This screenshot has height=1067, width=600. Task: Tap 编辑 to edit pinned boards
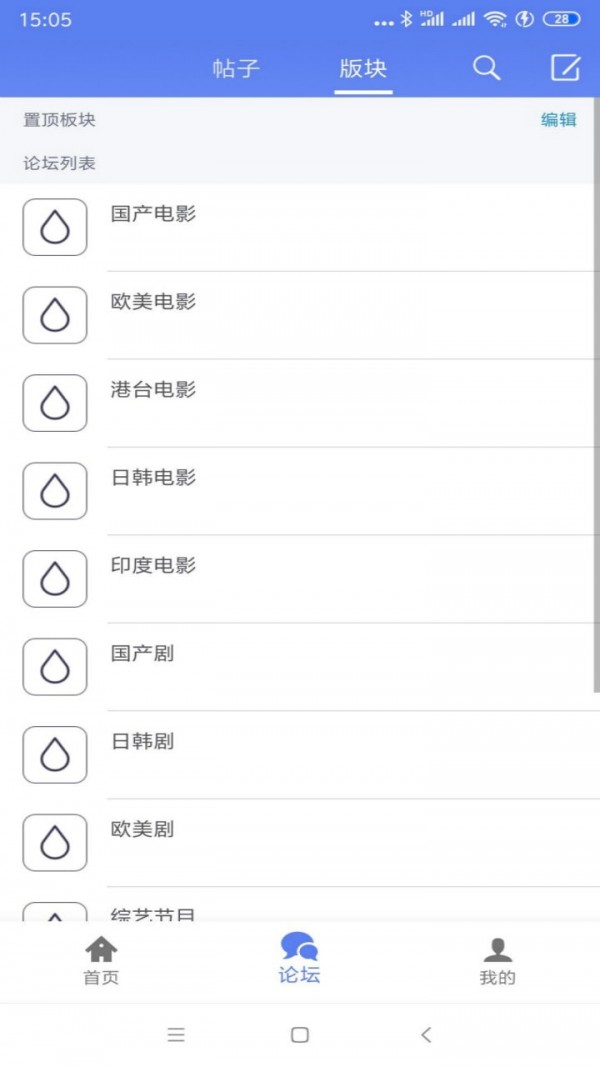click(x=559, y=120)
